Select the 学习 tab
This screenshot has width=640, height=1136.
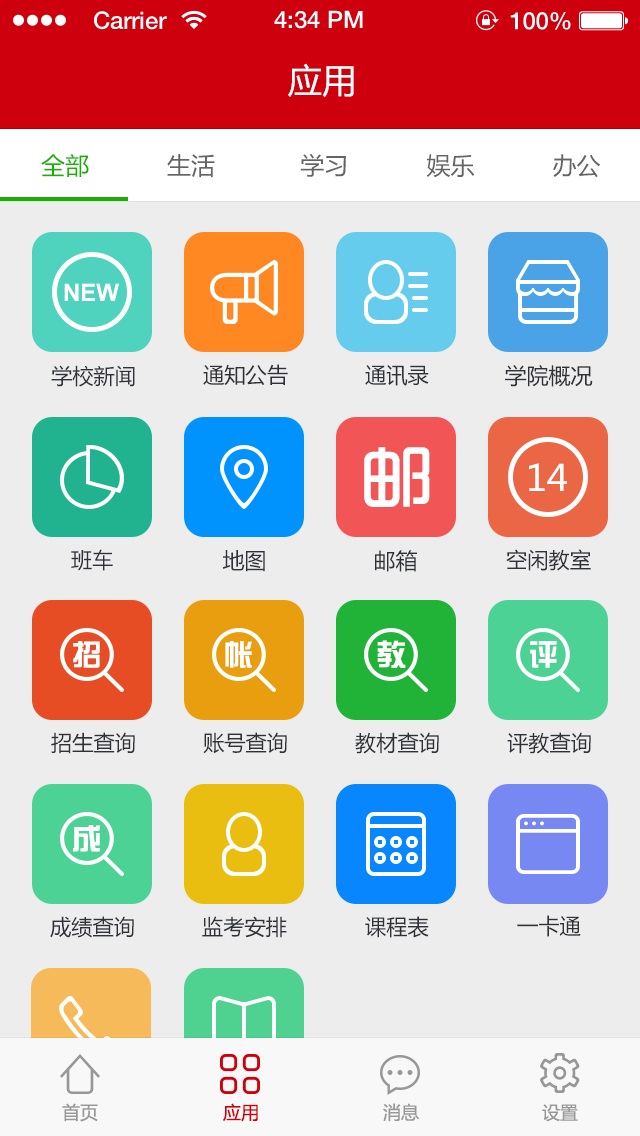324,166
